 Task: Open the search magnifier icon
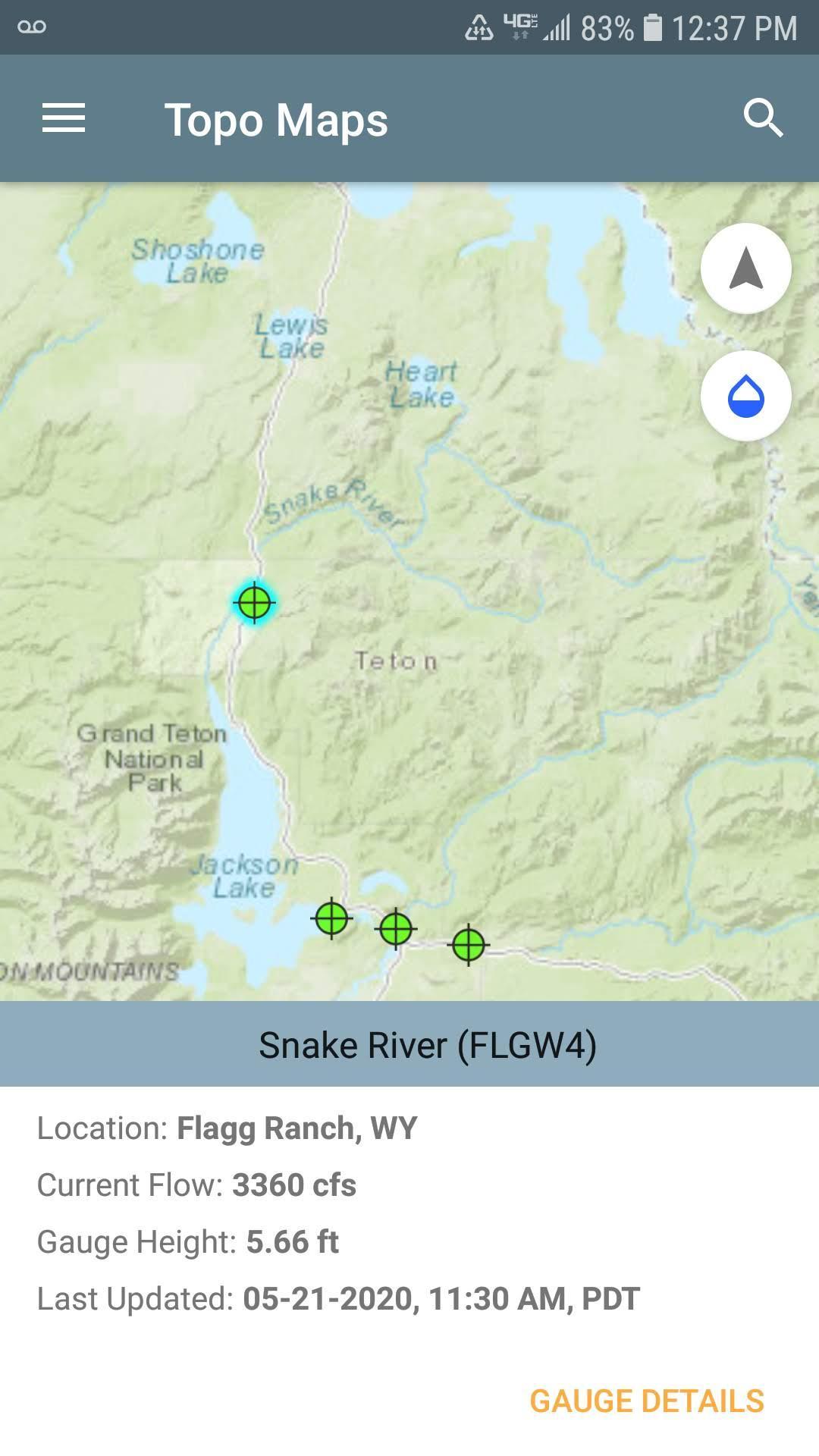(762, 118)
